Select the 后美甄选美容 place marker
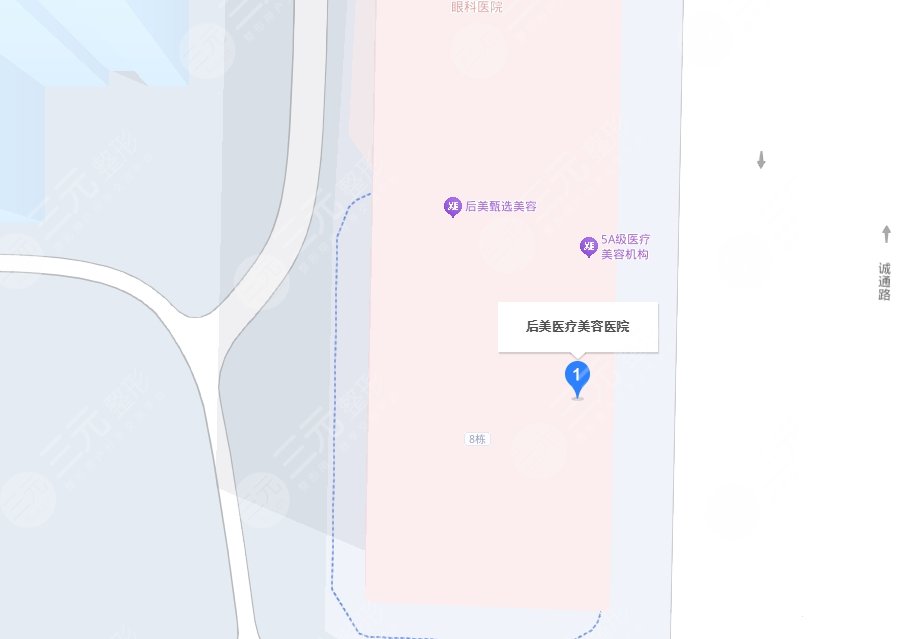The image size is (915, 639). point(452,207)
